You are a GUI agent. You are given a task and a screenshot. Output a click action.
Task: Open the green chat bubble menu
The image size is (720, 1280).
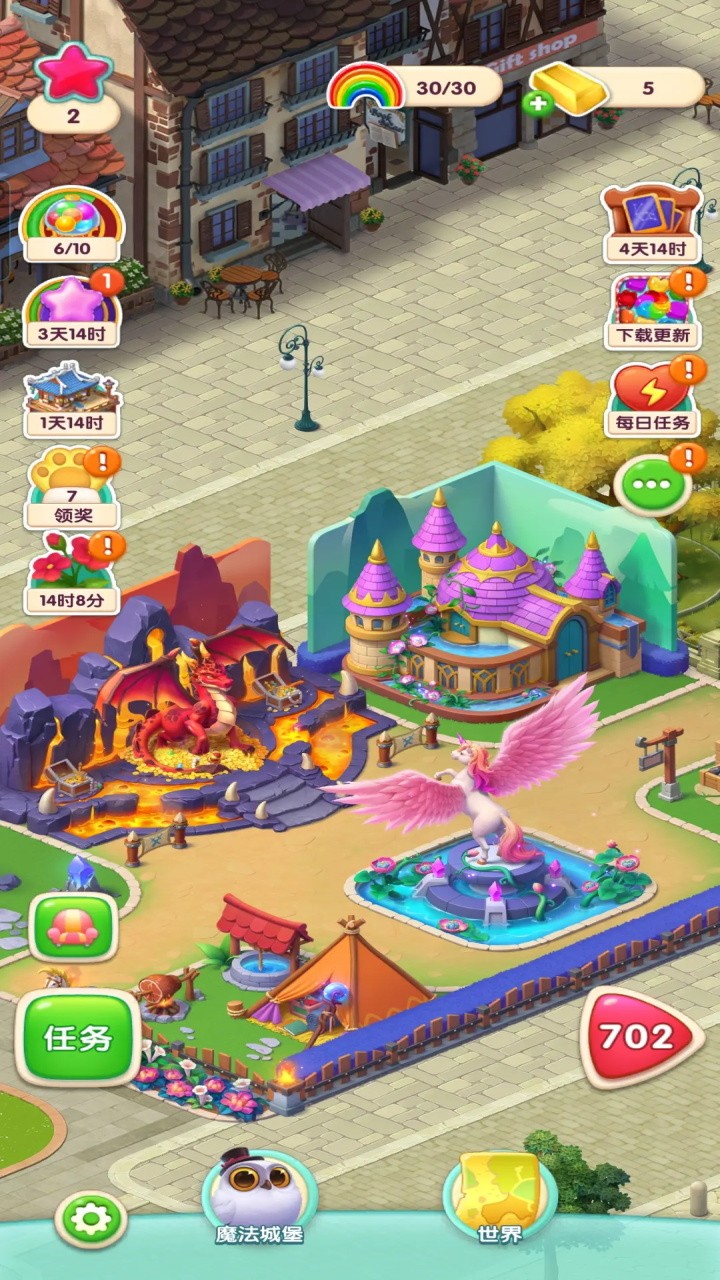coord(654,484)
